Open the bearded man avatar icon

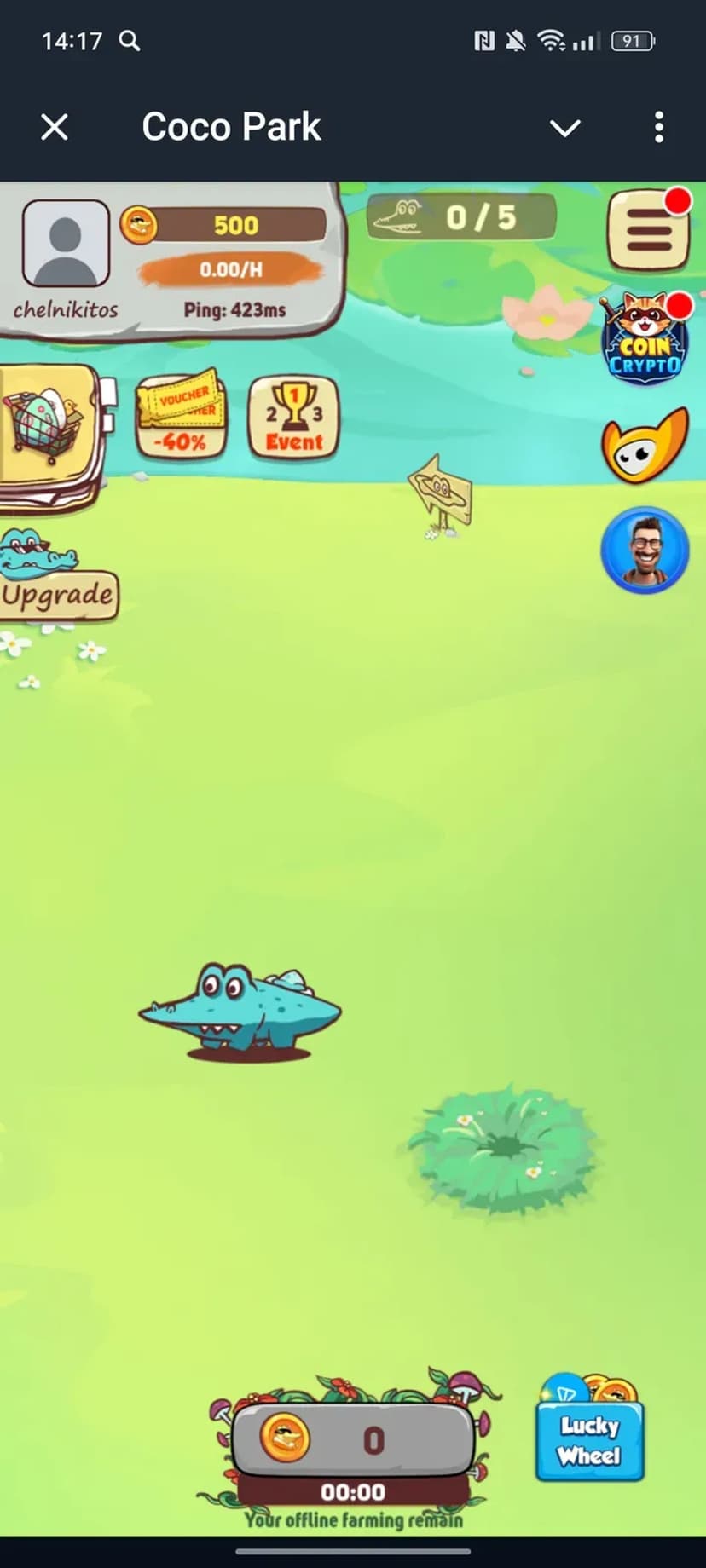[x=645, y=551]
